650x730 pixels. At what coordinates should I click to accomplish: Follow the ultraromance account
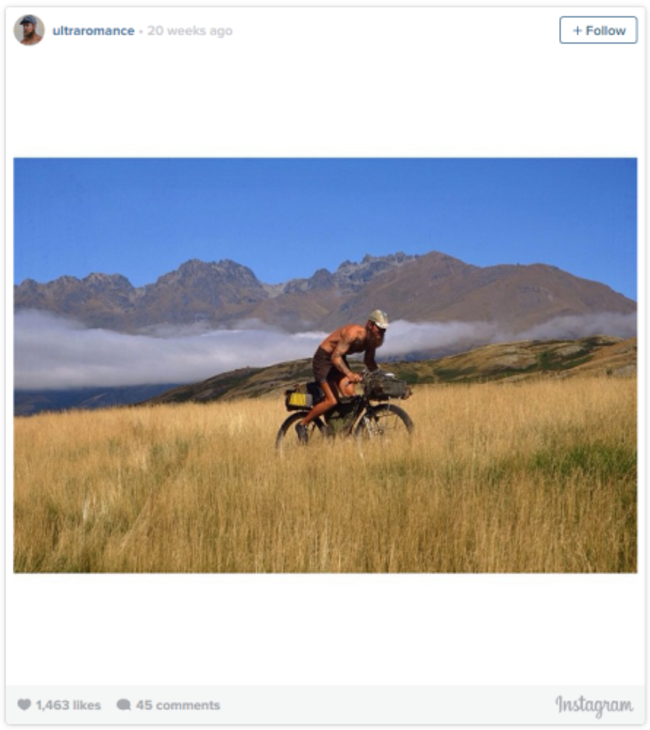coord(598,30)
